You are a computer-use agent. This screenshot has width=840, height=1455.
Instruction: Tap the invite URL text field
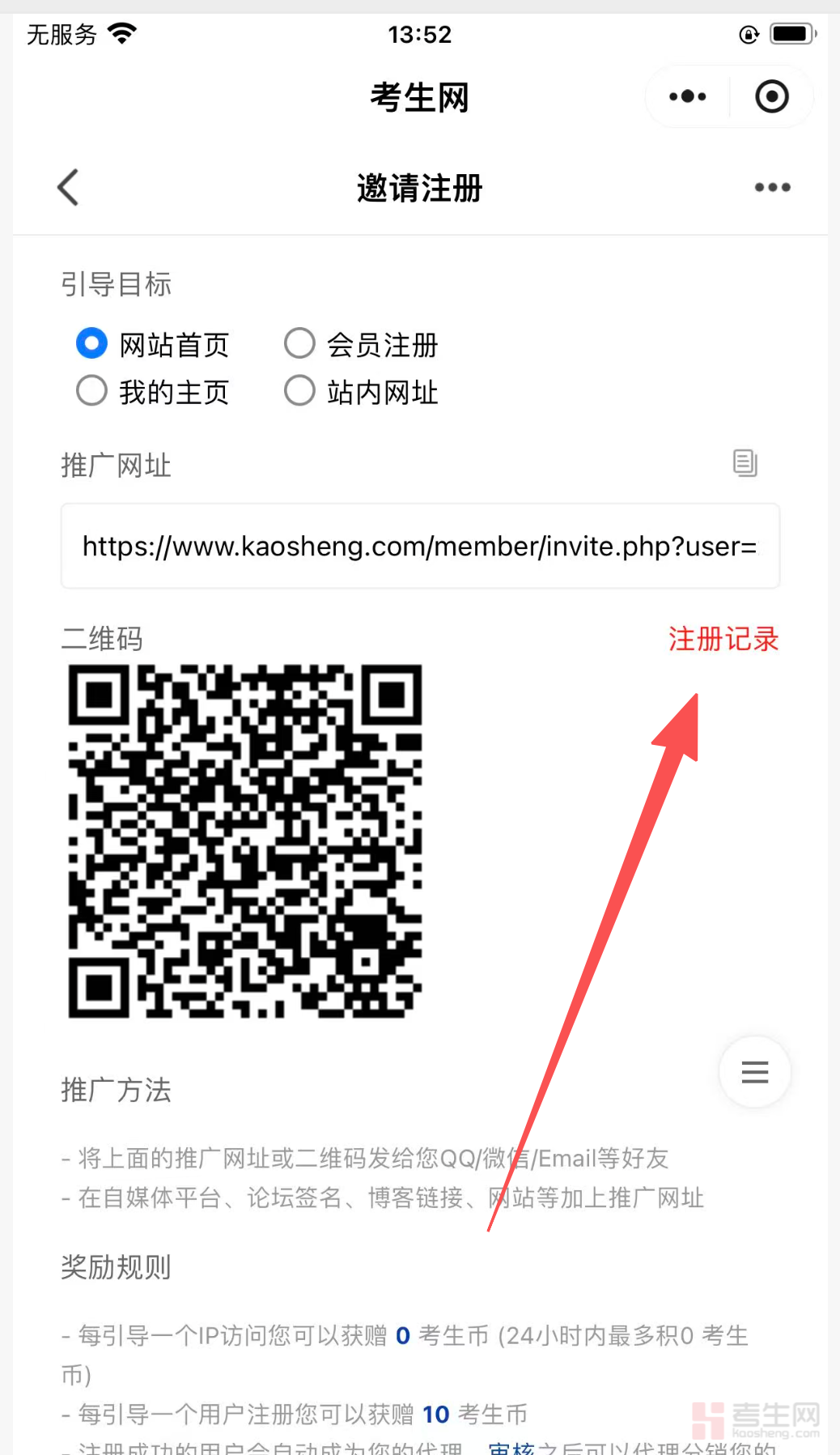click(x=419, y=547)
